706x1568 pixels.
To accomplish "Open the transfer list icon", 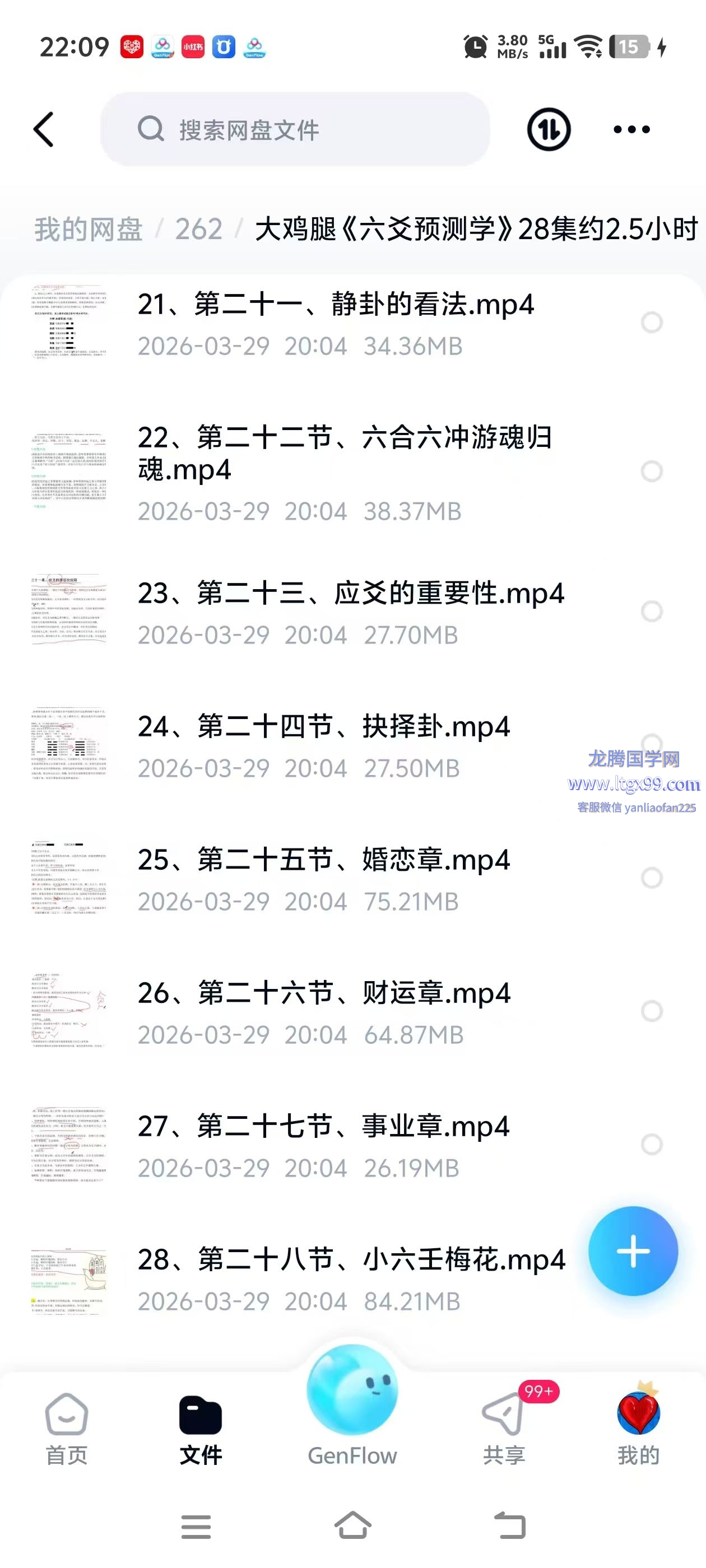I will click(548, 129).
